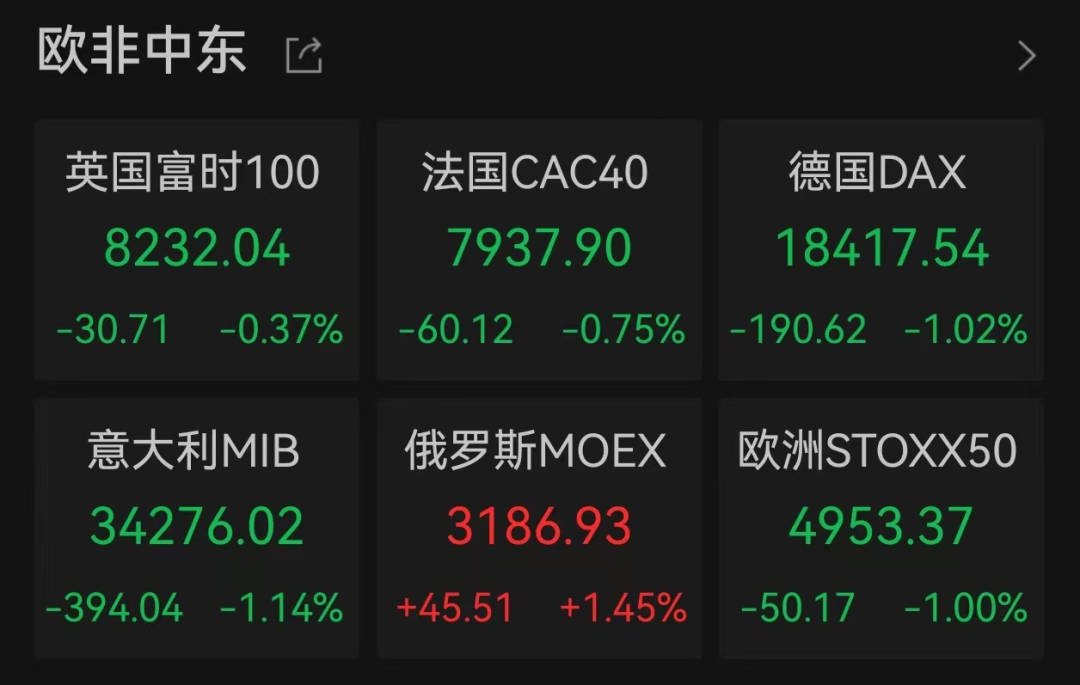Viewport: 1080px width, 685px height.
Task: Select the 欧洲STOXX50 index card
Action: tap(881, 528)
